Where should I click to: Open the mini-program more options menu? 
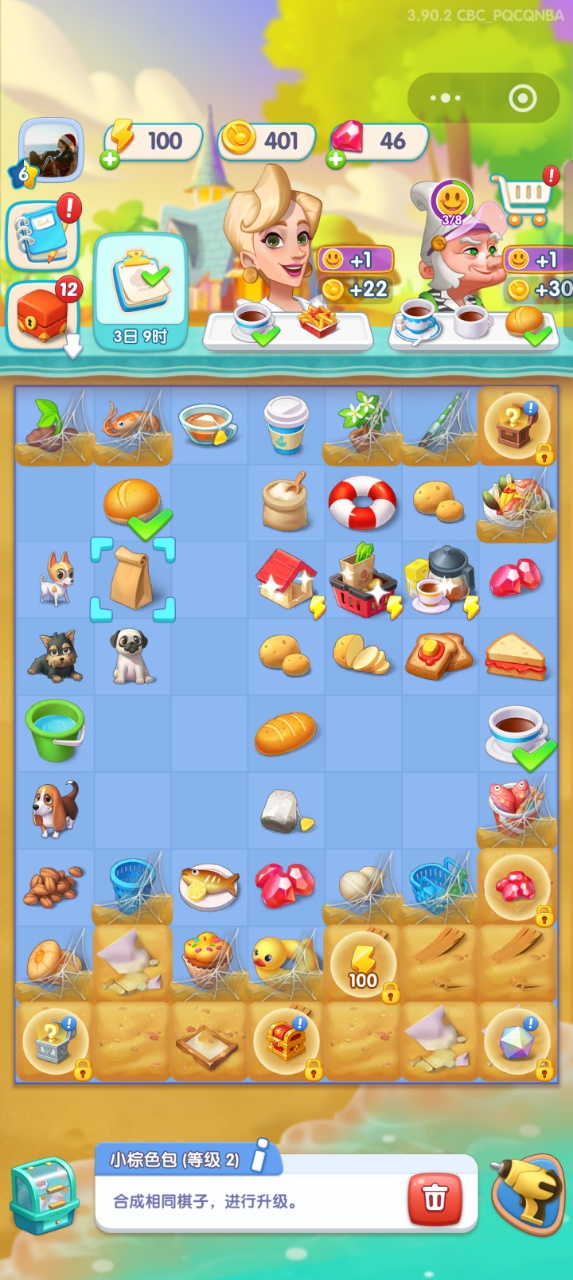[446, 98]
